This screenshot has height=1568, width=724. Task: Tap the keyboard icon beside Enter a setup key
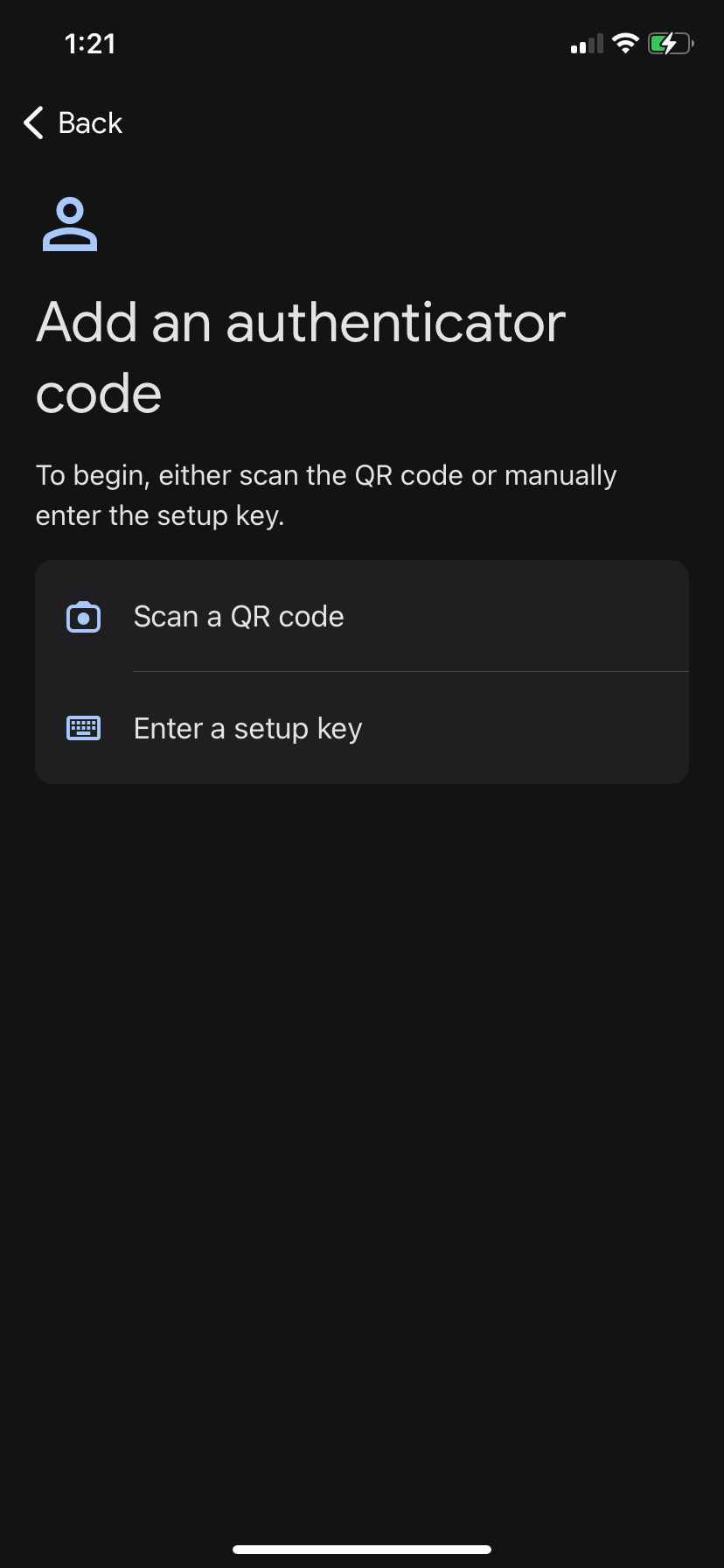[x=83, y=727]
